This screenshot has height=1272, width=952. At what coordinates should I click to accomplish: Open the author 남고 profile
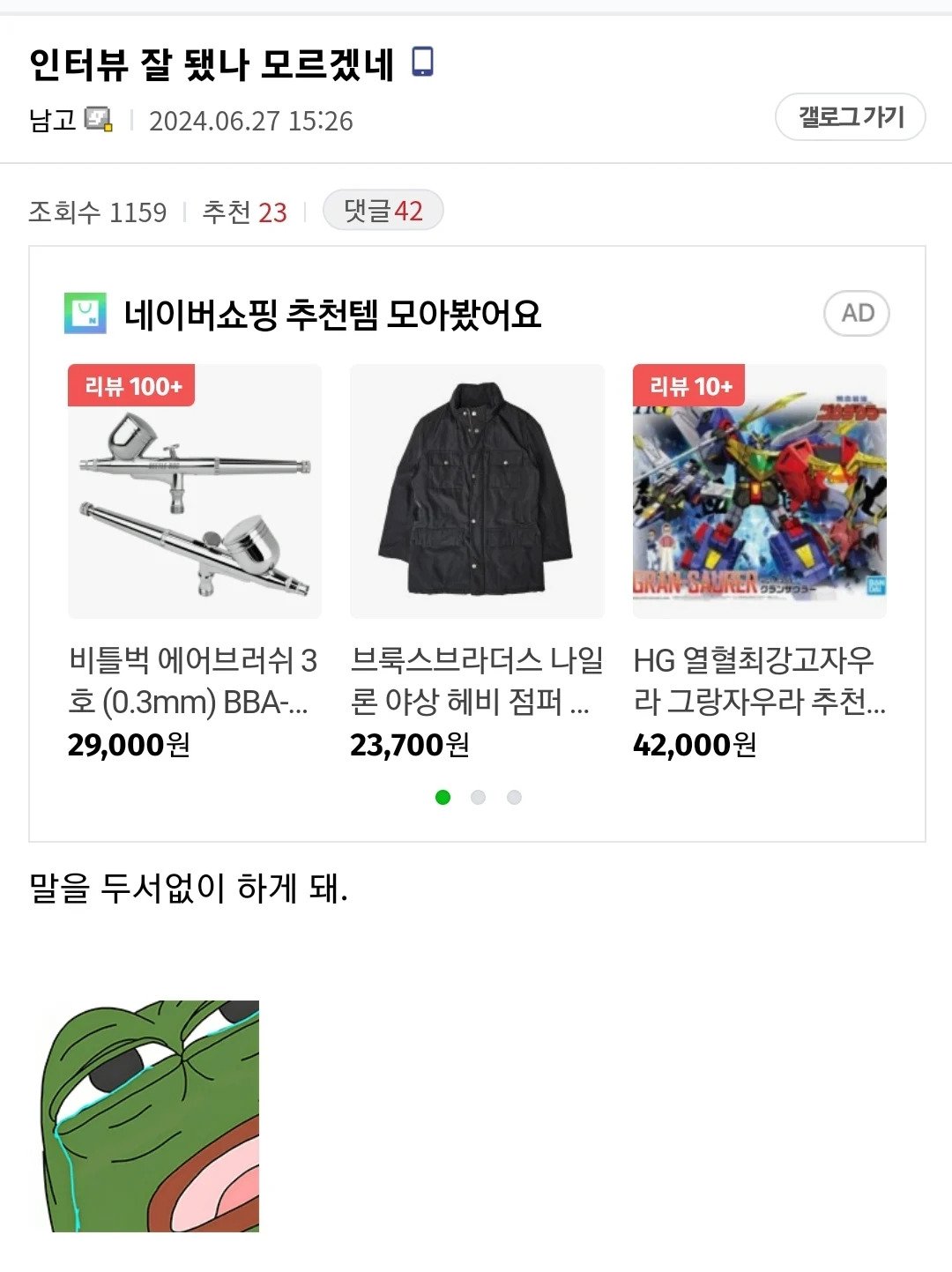53,121
